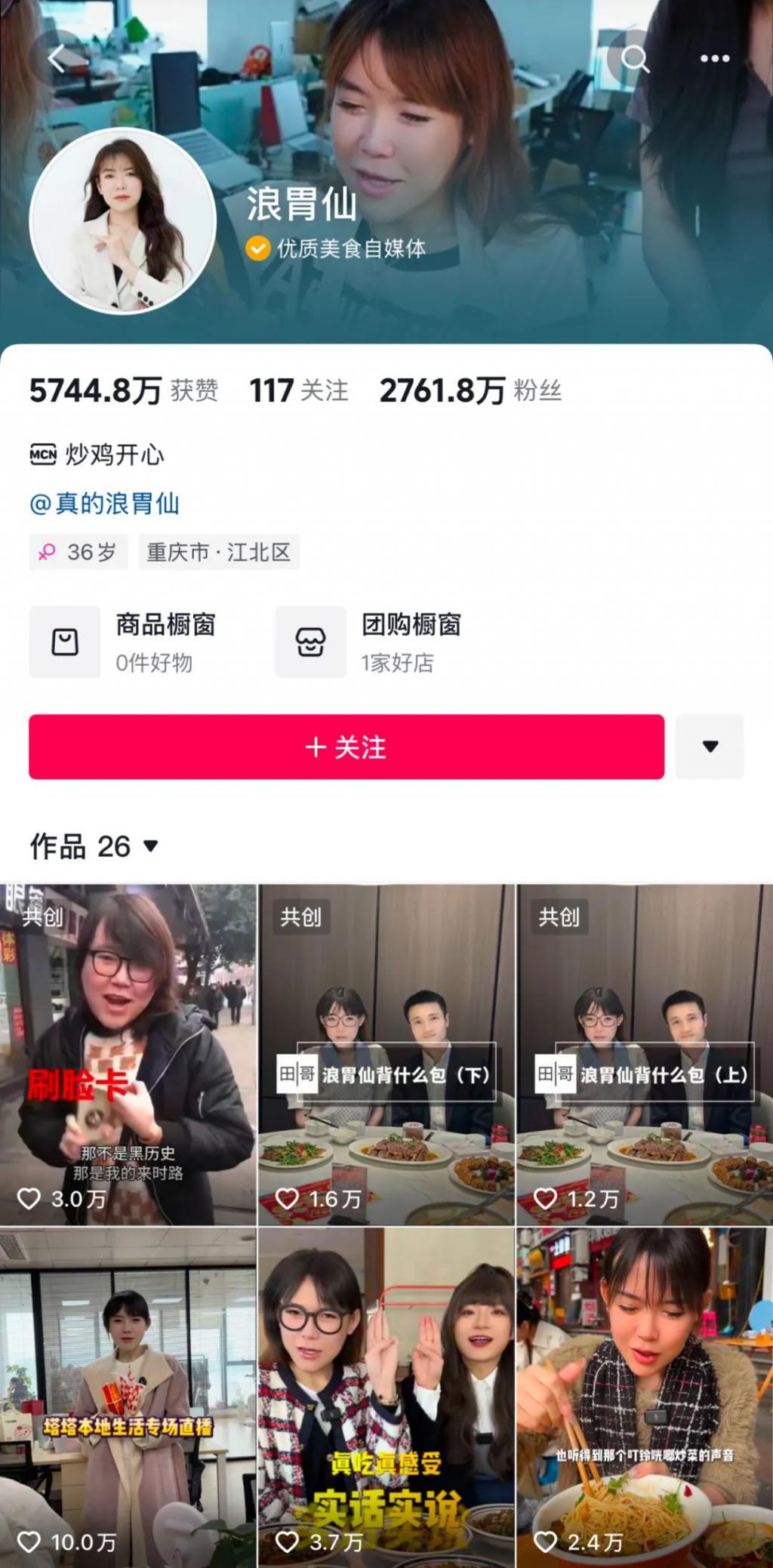Open the three-dot overflow menu
Image resolution: width=773 pixels, height=1568 pixels.
(714, 58)
